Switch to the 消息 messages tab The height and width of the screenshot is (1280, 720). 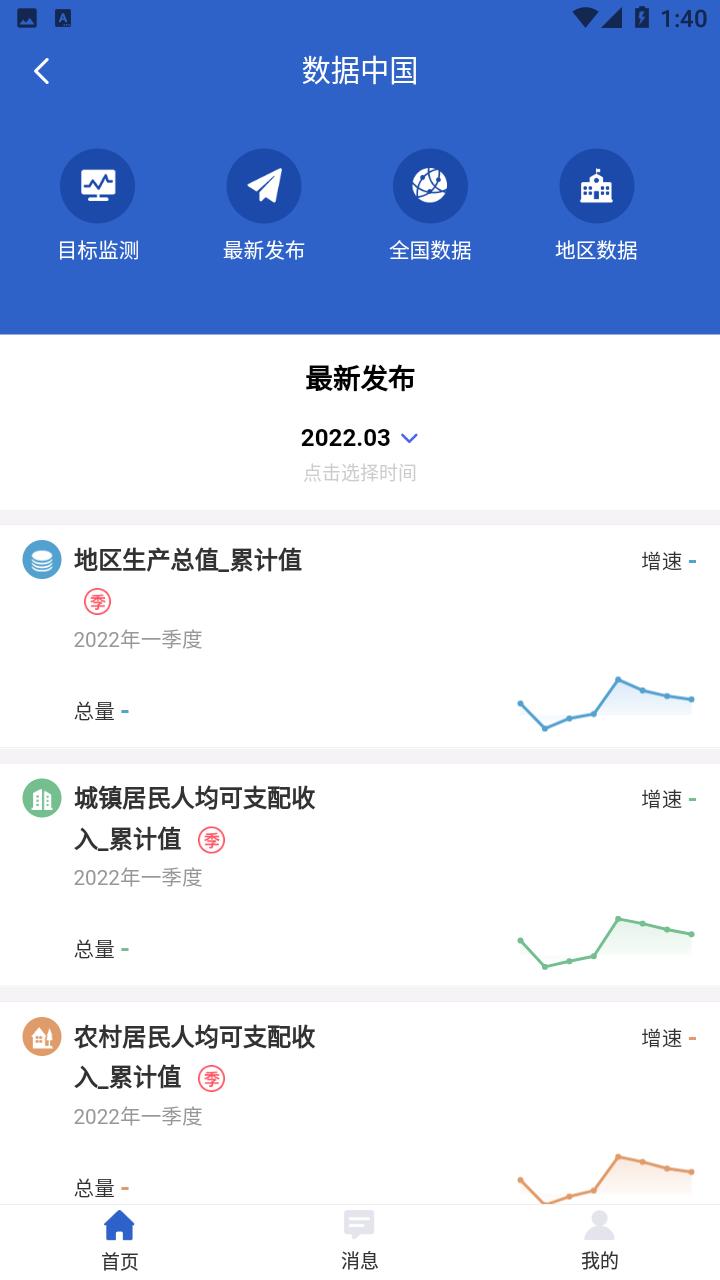(359, 1240)
